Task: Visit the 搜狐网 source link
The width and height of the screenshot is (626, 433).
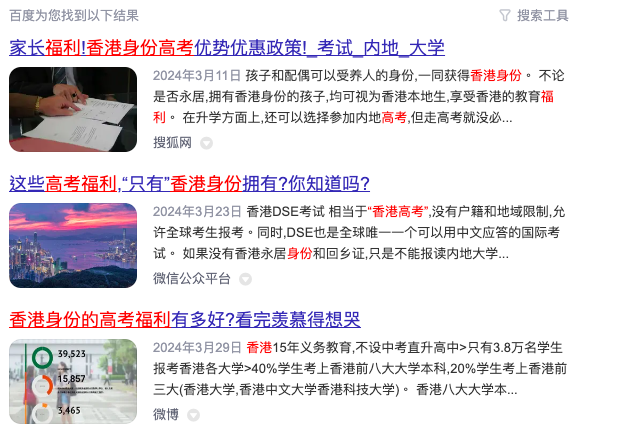Action: click(172, 143)
